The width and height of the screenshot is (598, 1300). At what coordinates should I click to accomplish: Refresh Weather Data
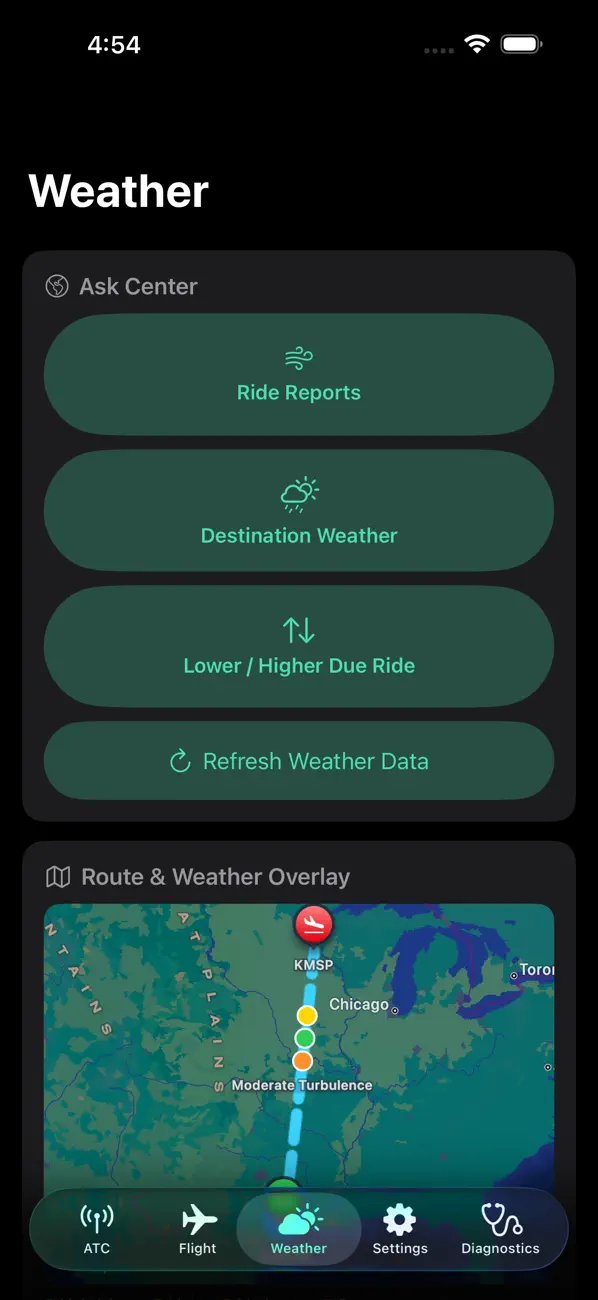299,761
